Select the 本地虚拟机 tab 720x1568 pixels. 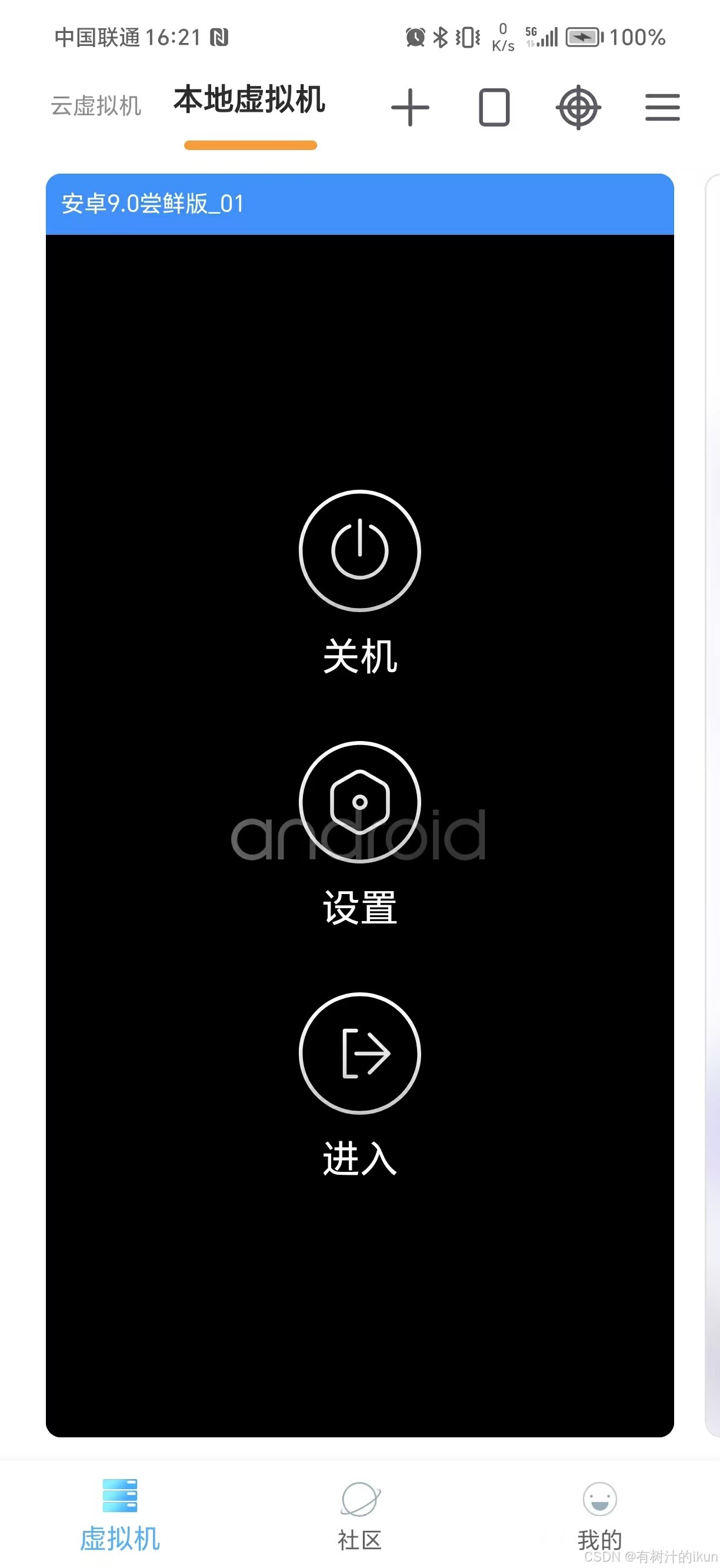click(249, 100)
